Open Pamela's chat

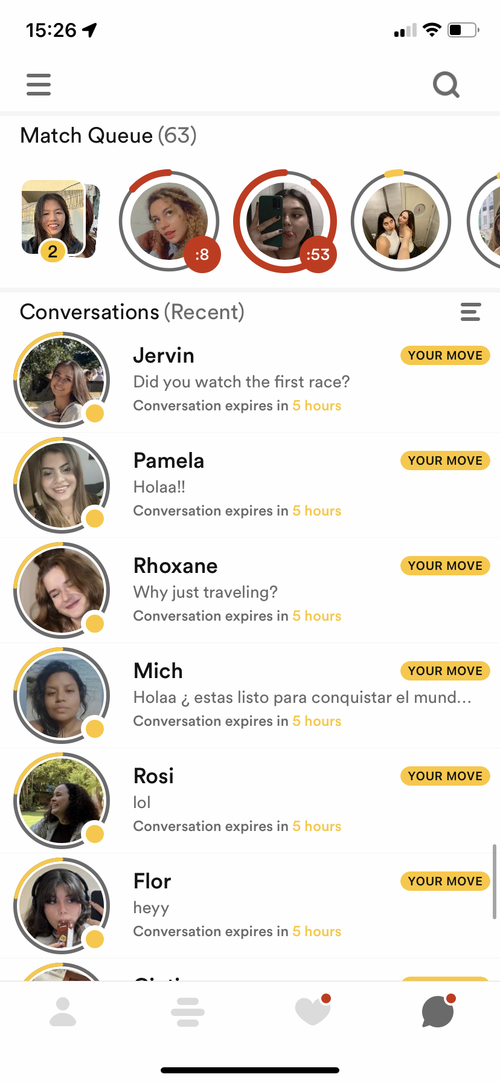[x=250, y=486]
